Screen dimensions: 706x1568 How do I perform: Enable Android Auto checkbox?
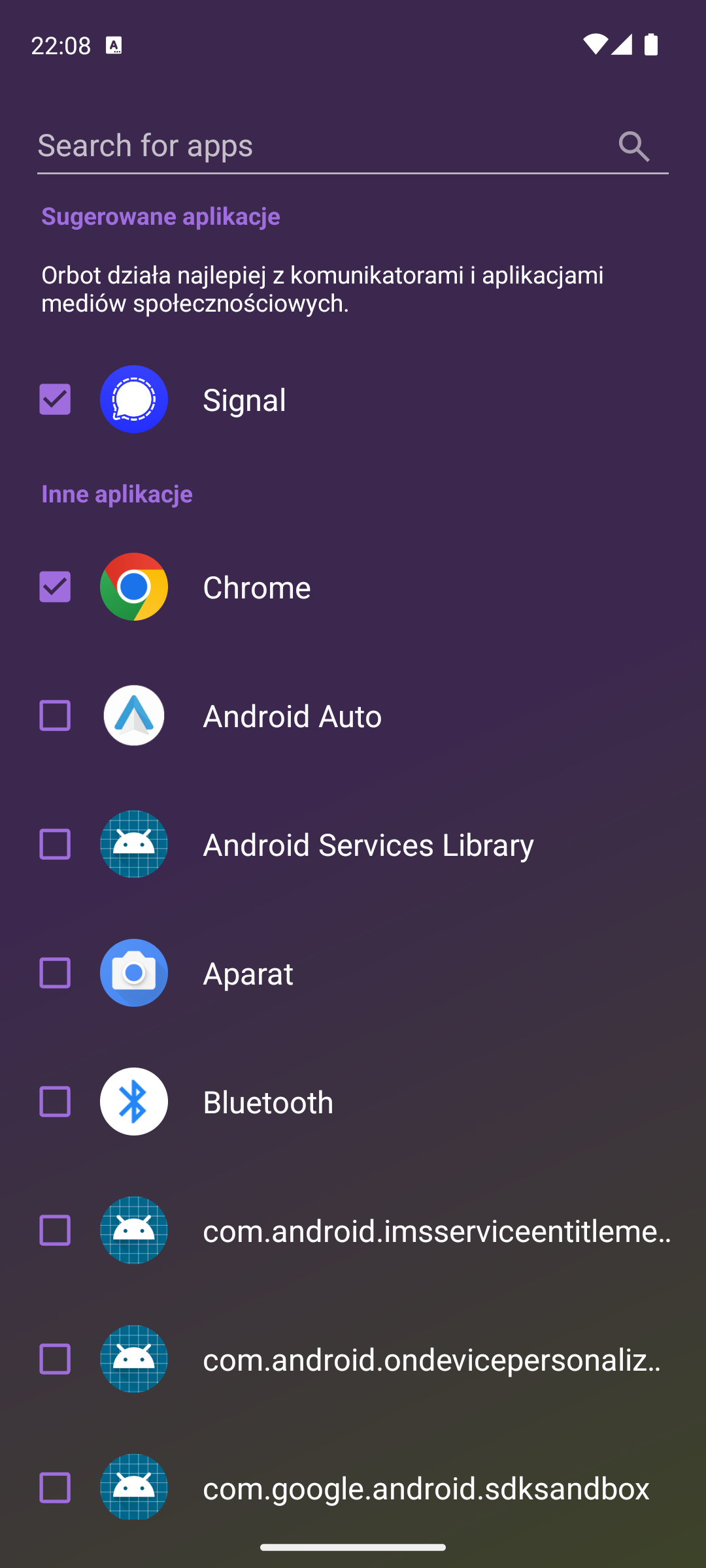tap(55, 715)
